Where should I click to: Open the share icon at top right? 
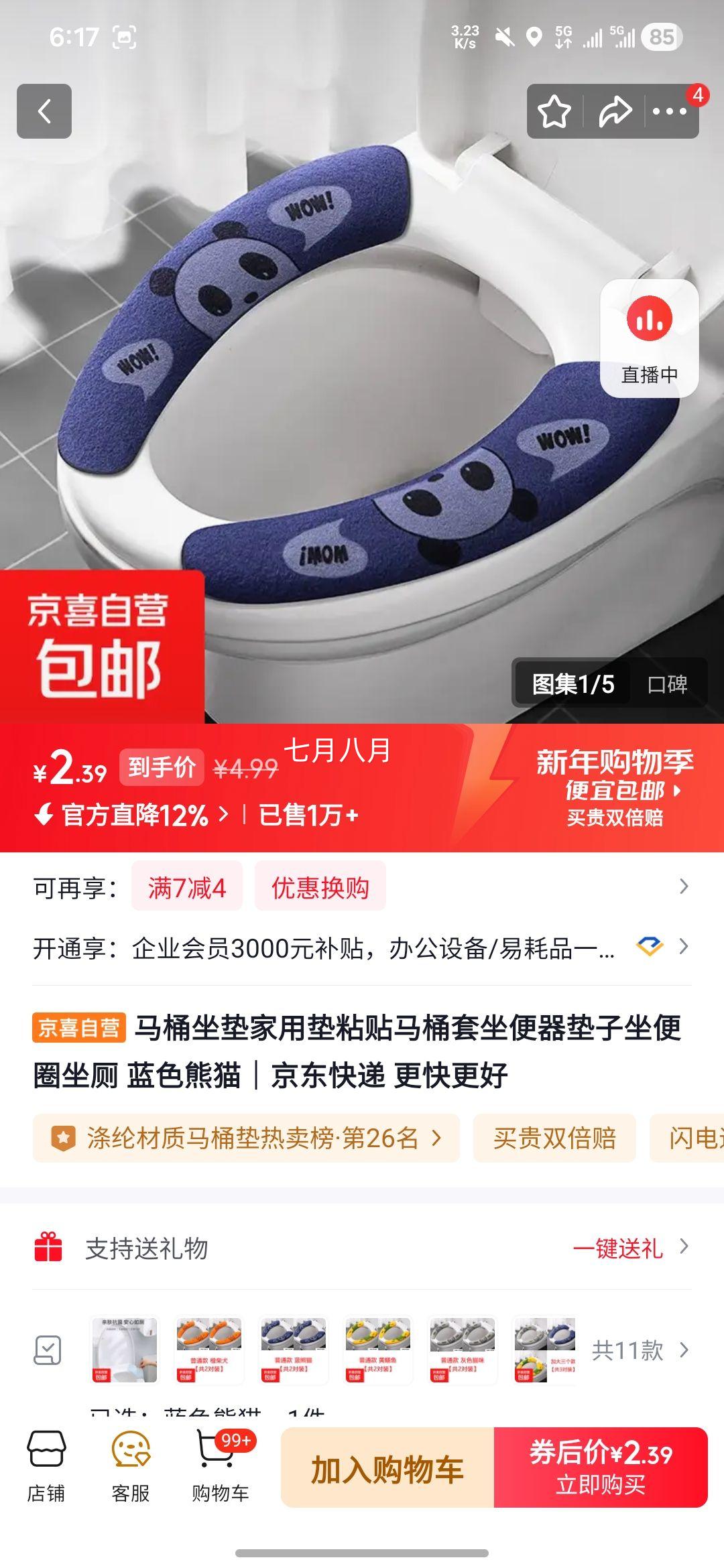click(614, 111)
